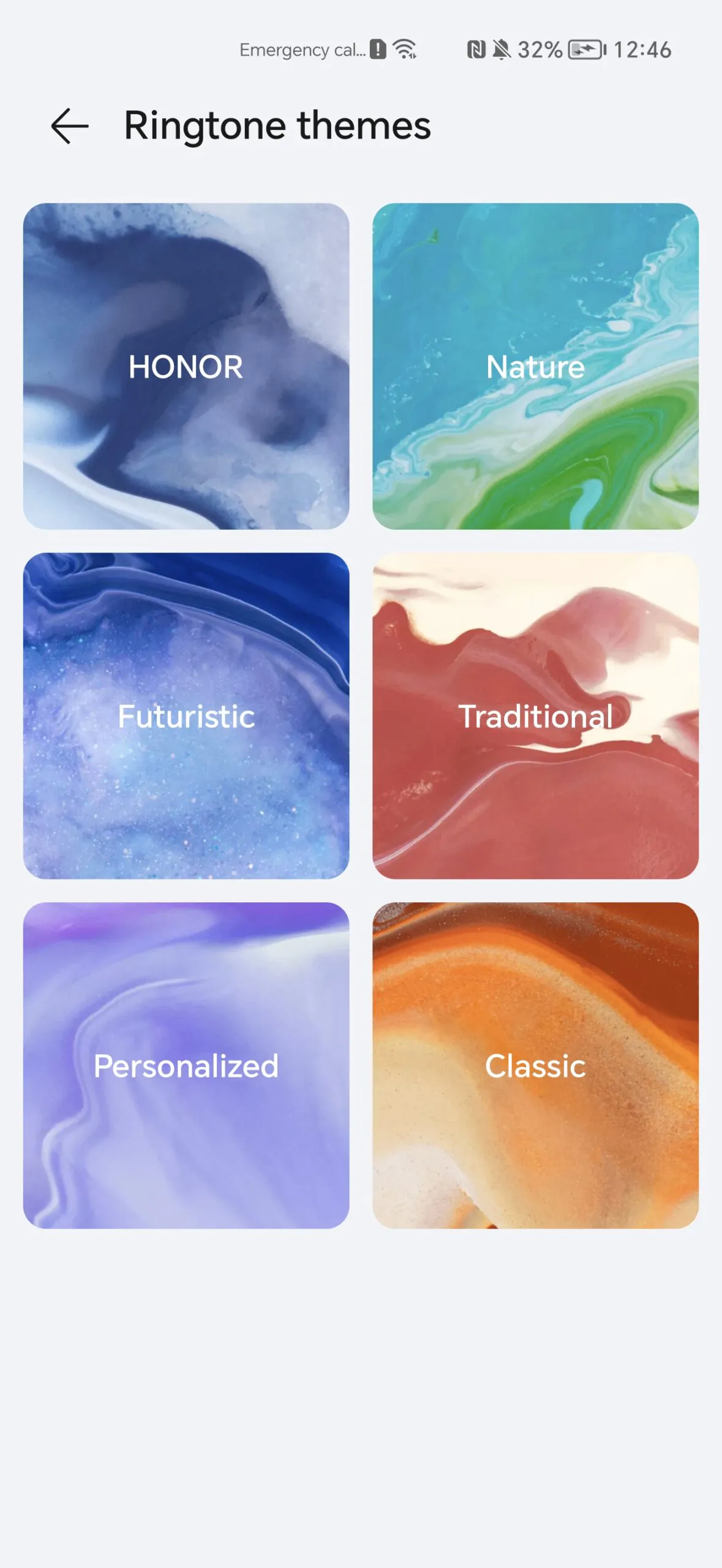Go back from Ringtone themes
The height and width of the screenshot is (1568, 722).
(69, 126)
